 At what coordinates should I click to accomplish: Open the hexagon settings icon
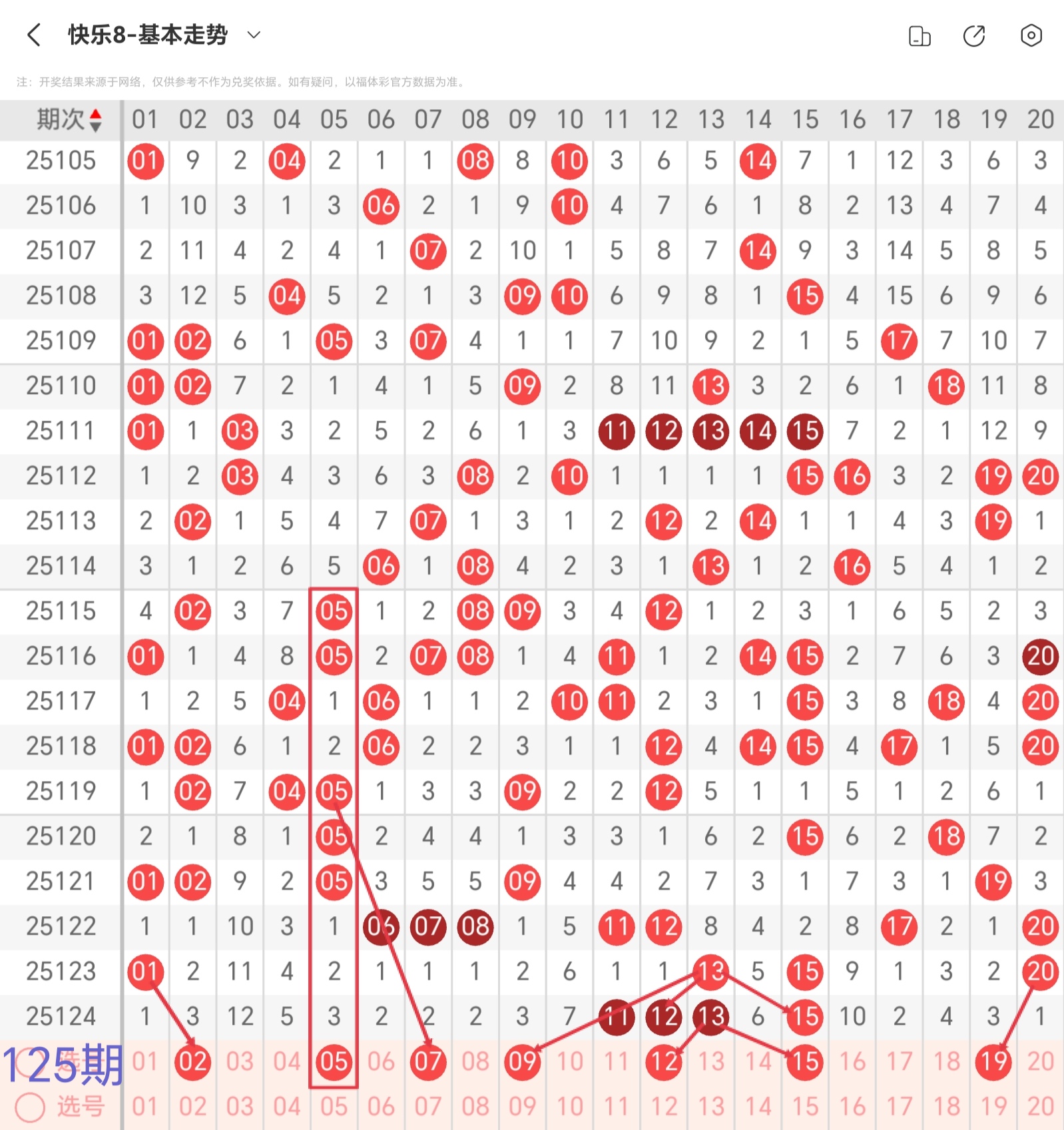1031,35
